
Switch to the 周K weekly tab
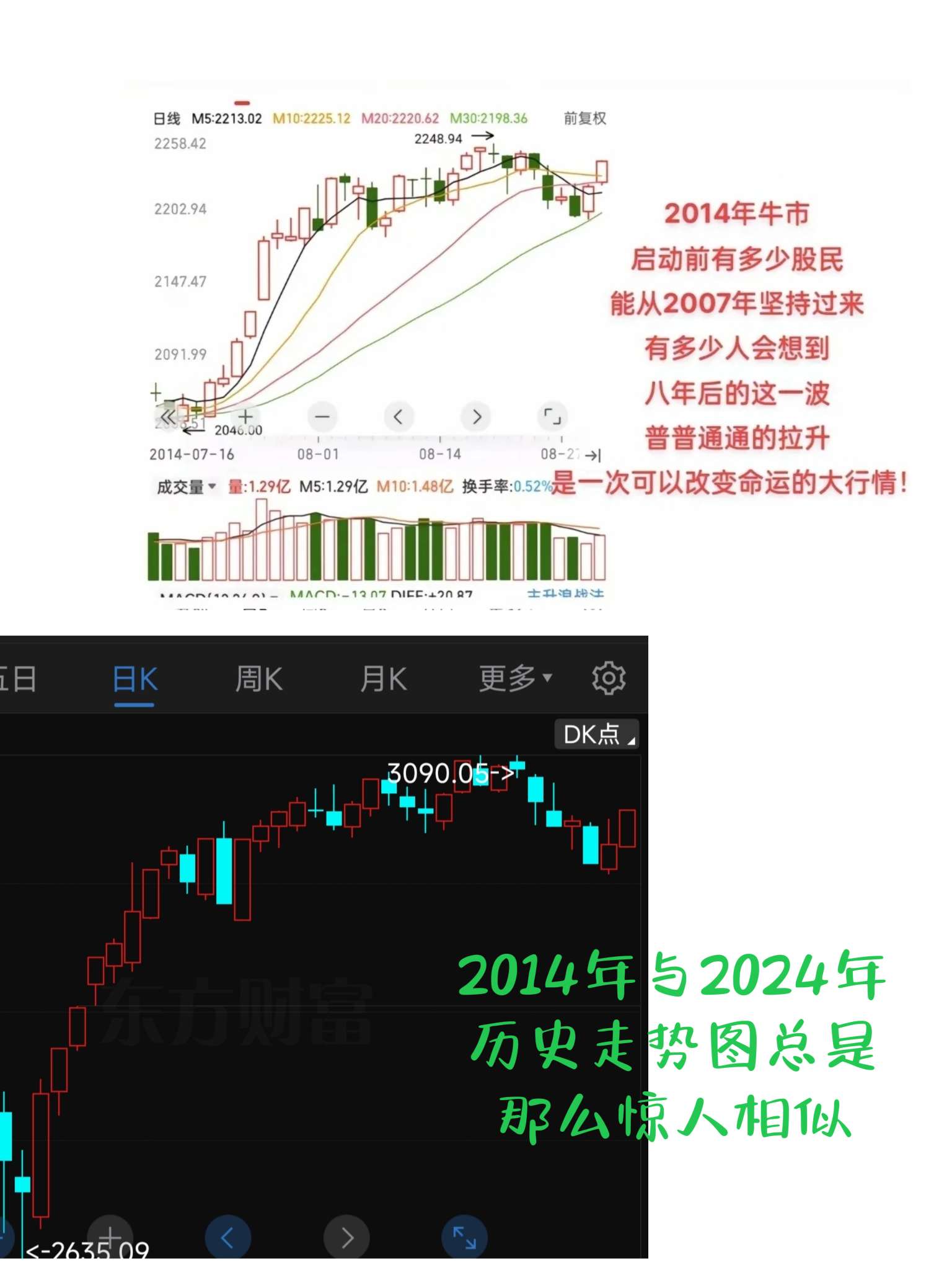click(259, 679)
